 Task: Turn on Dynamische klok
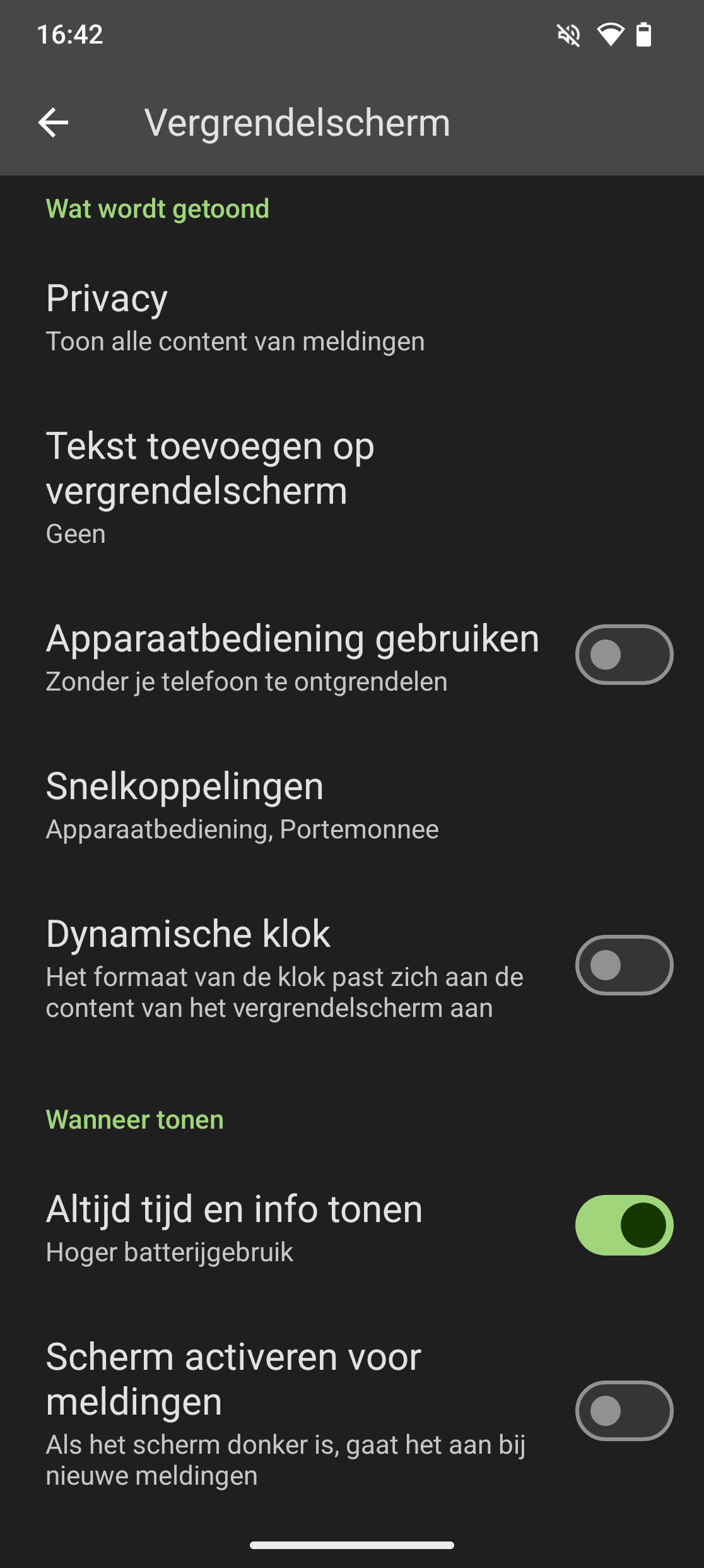coord(623,965)
